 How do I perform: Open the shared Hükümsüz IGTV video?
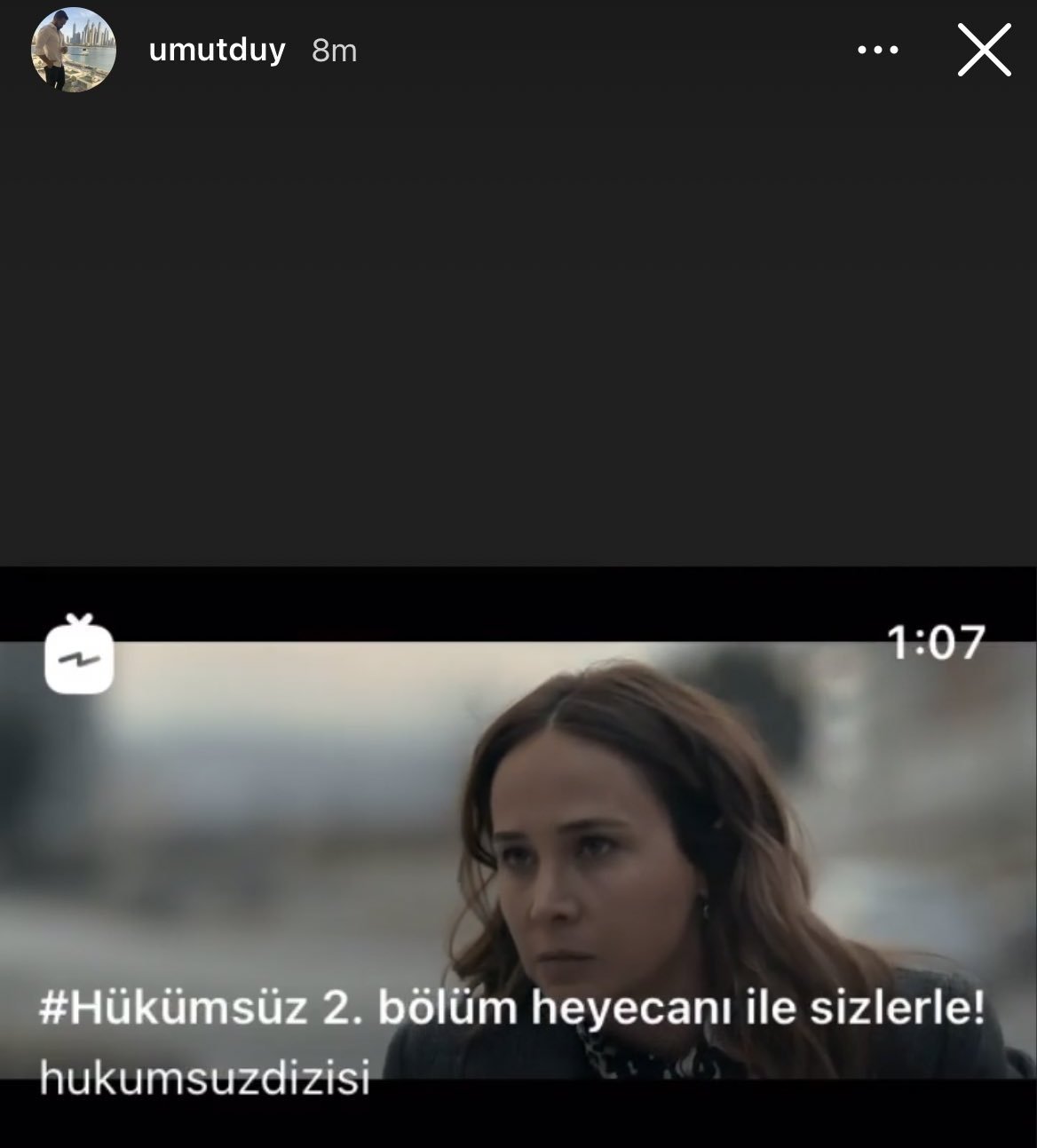tap(518, 852)
